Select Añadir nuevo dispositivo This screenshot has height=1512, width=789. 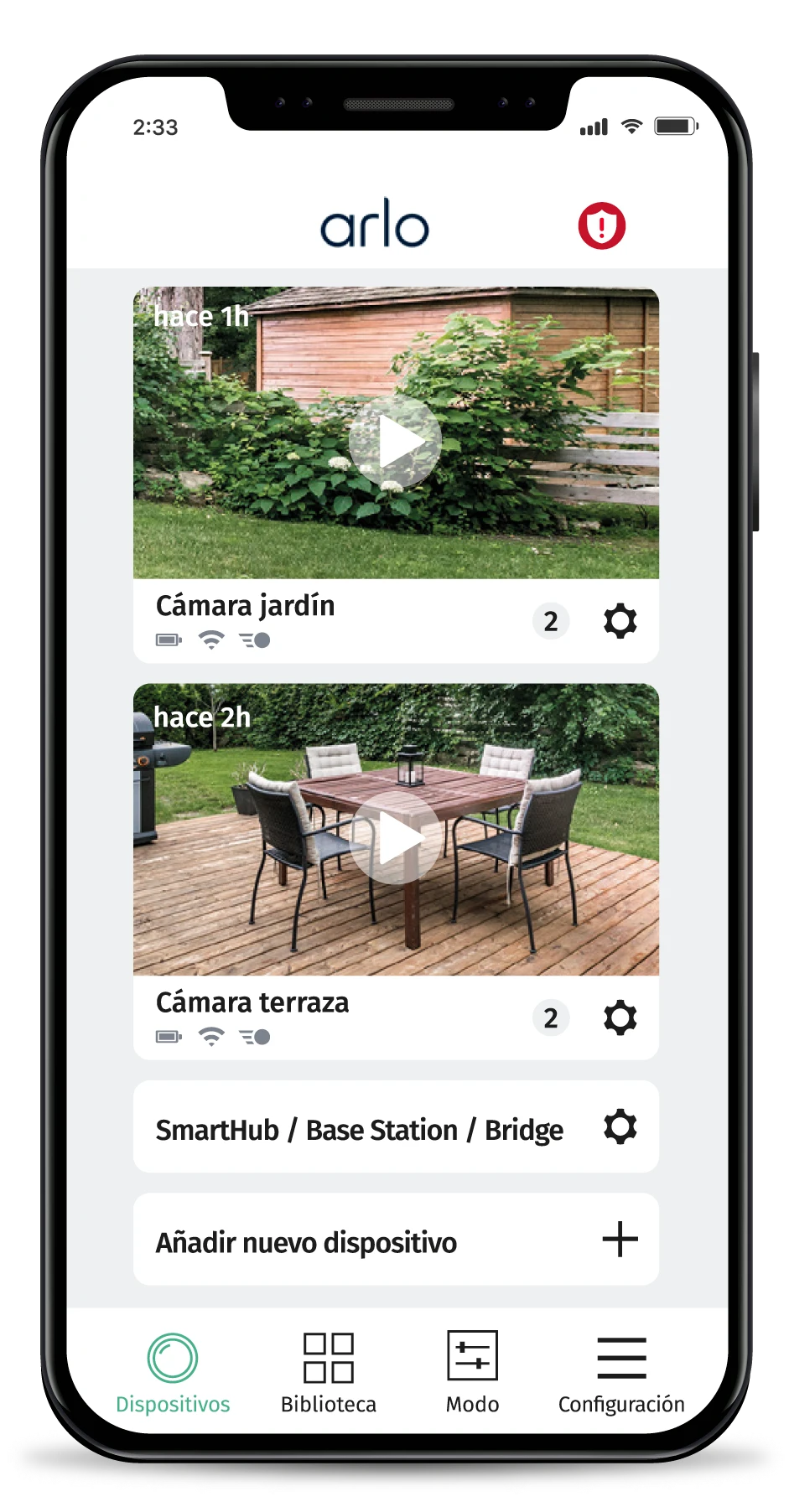pos(396,1240)
